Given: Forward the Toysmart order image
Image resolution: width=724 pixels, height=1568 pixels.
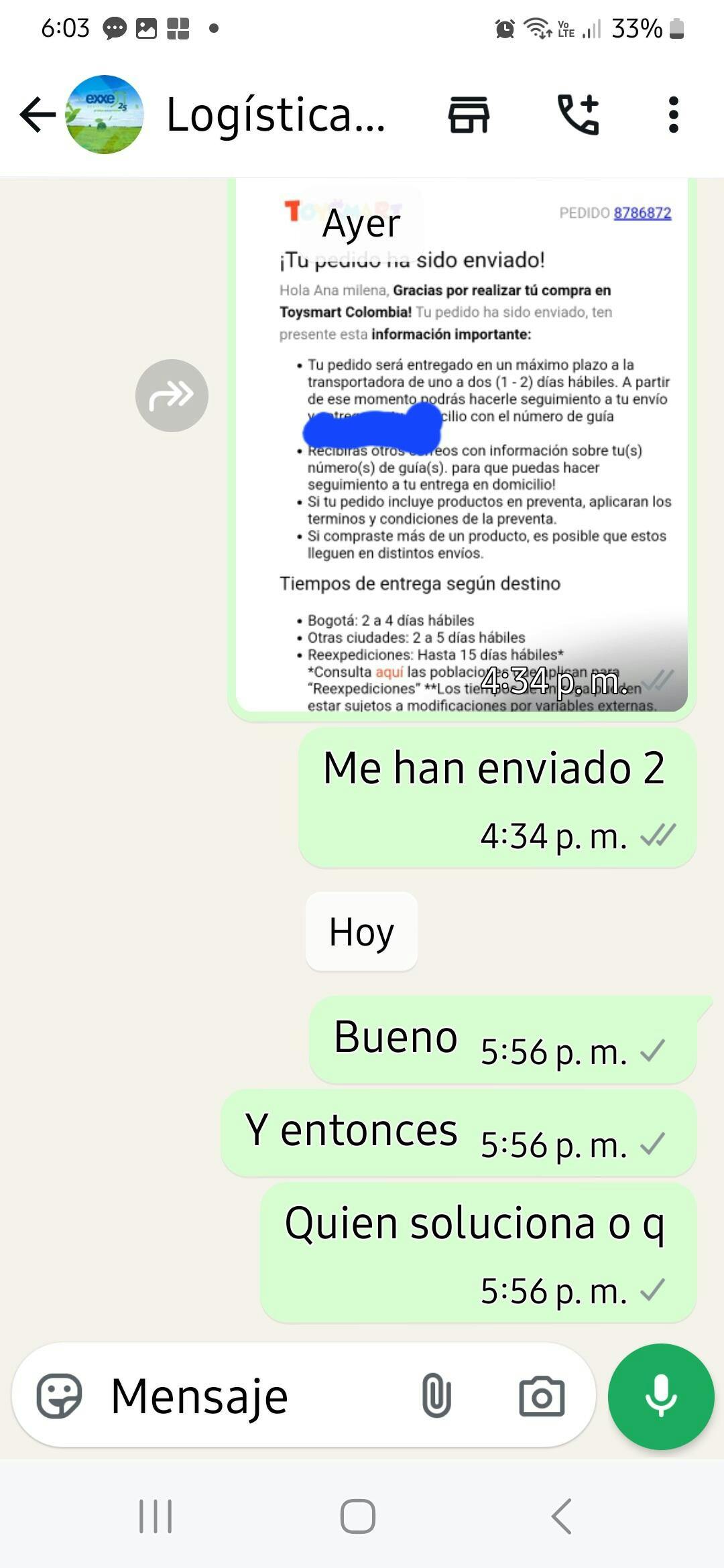Looking at the screenshot, I should pos(172,395).
